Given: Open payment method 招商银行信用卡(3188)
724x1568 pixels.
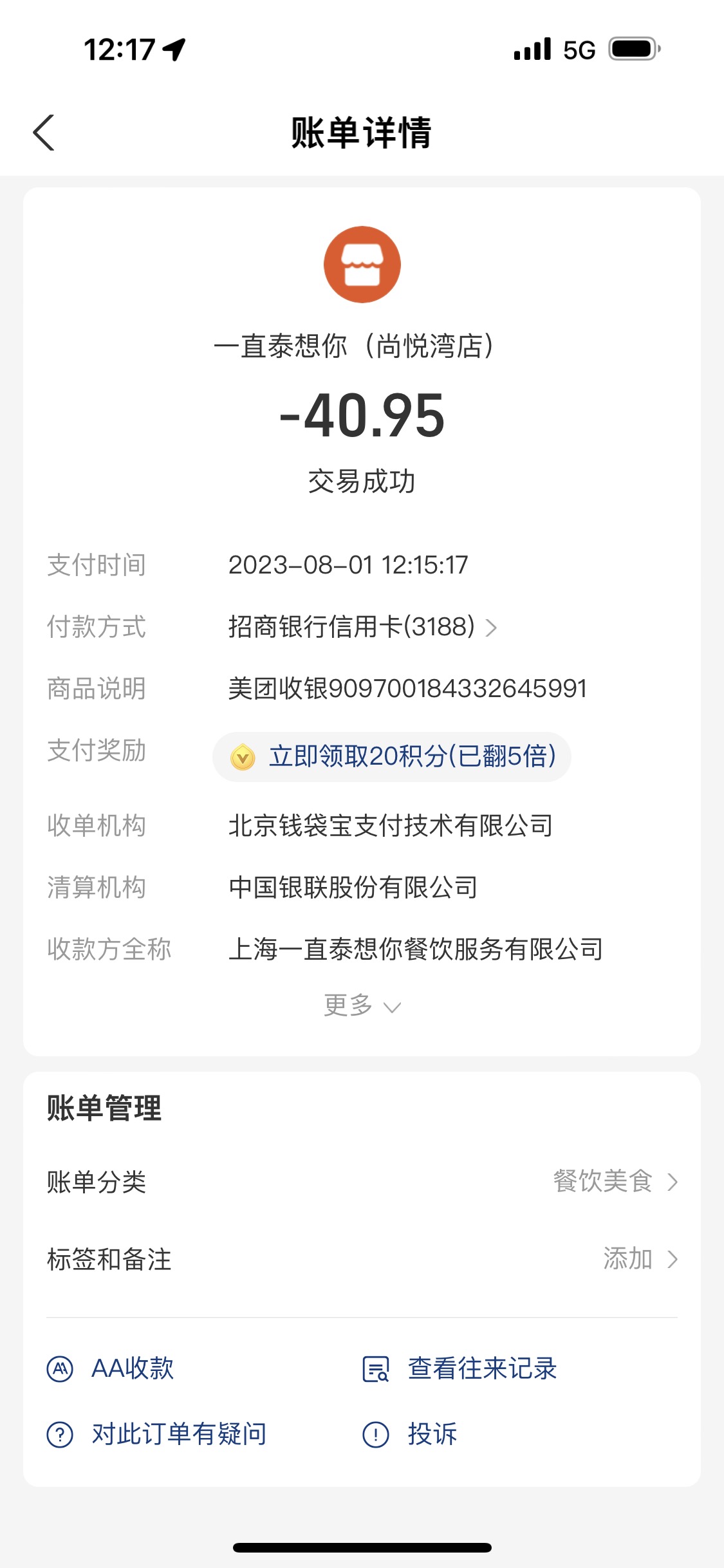Looking at the screenshot, I should (362, 626).
